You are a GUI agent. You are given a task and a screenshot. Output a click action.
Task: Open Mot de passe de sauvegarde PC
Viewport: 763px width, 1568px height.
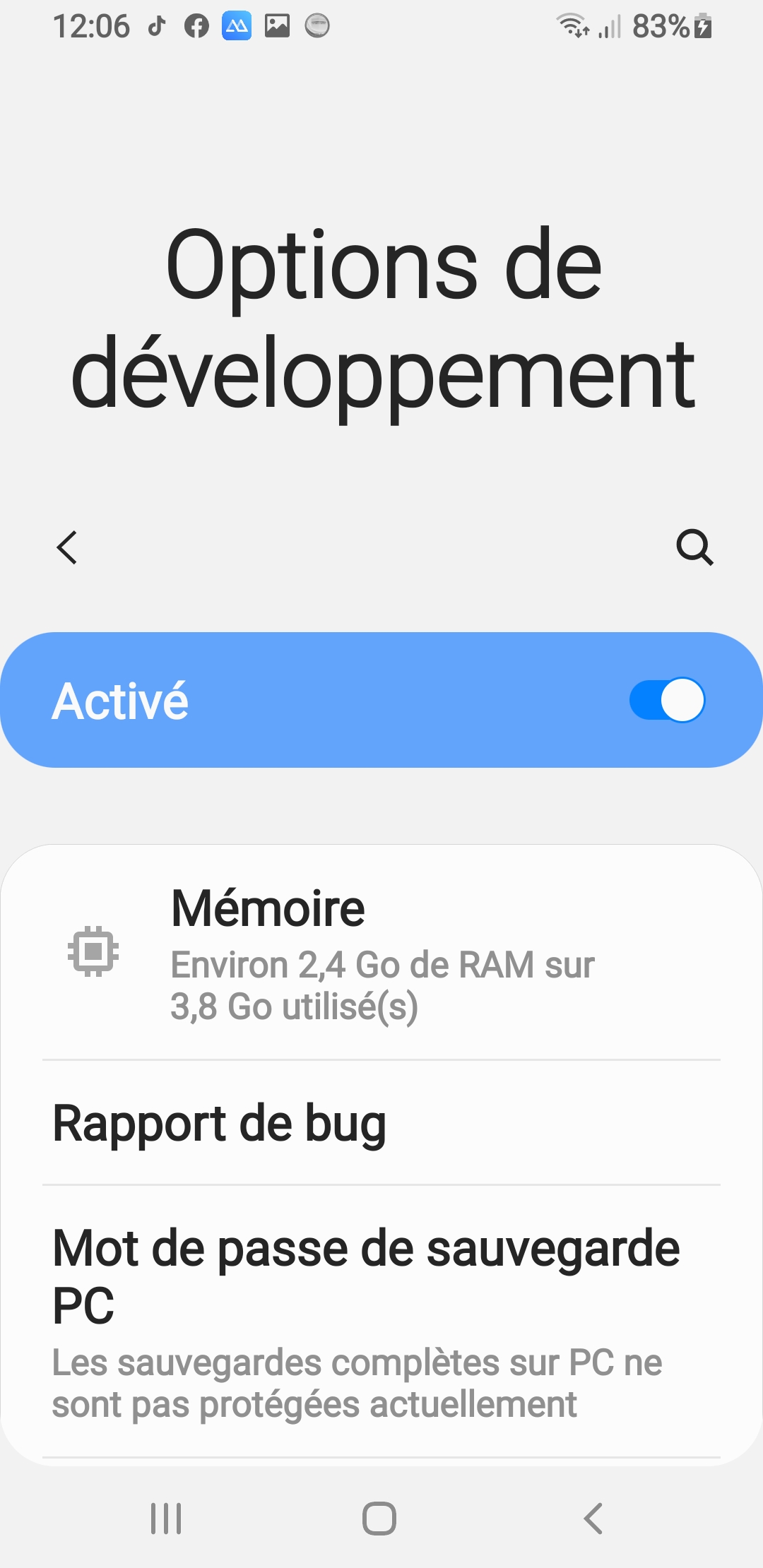[381, 1321]
